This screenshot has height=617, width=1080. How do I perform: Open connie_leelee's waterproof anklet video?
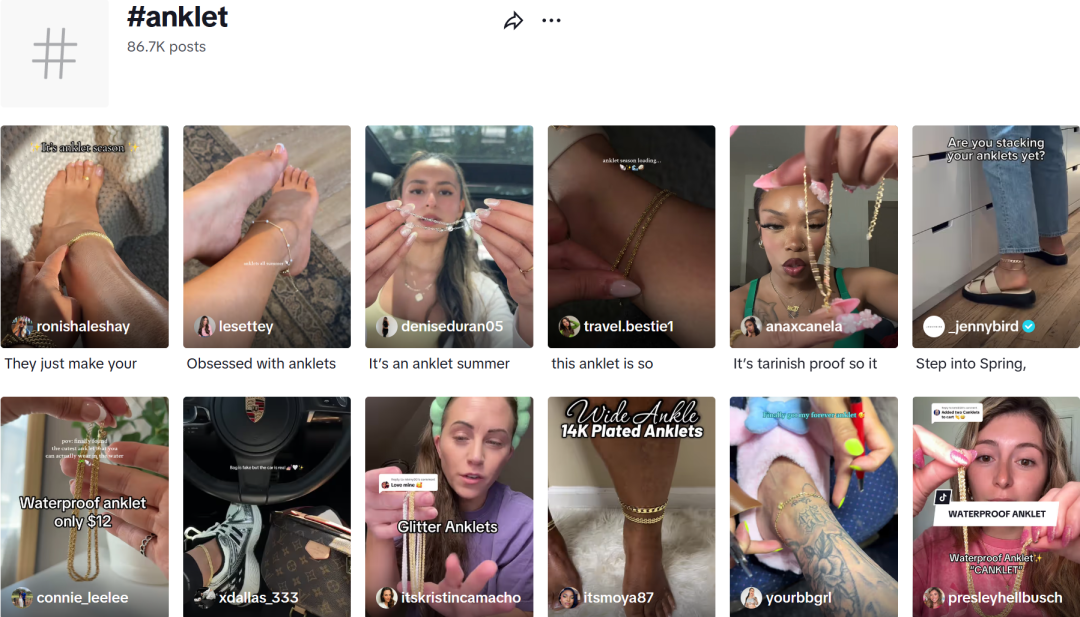pyautogui.click(x=85, y=505)
